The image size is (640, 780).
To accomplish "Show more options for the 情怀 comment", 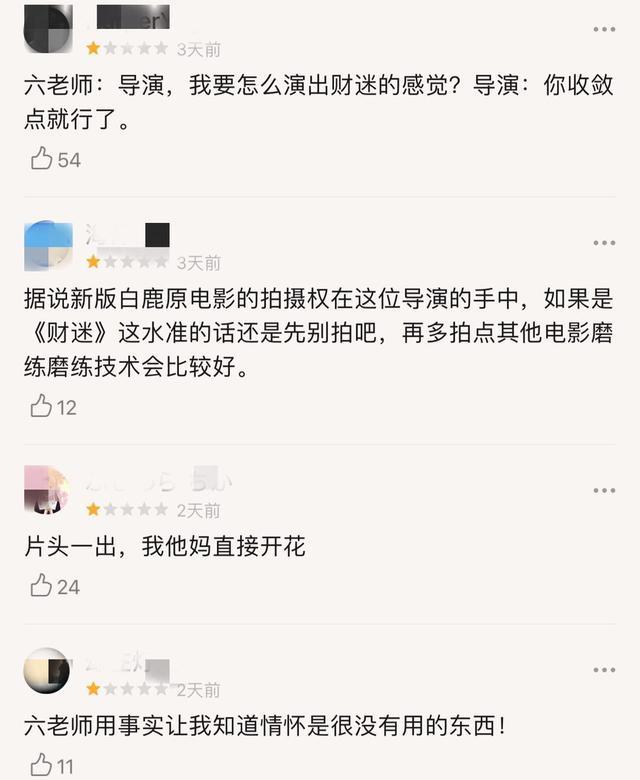I will coord(604,671).
